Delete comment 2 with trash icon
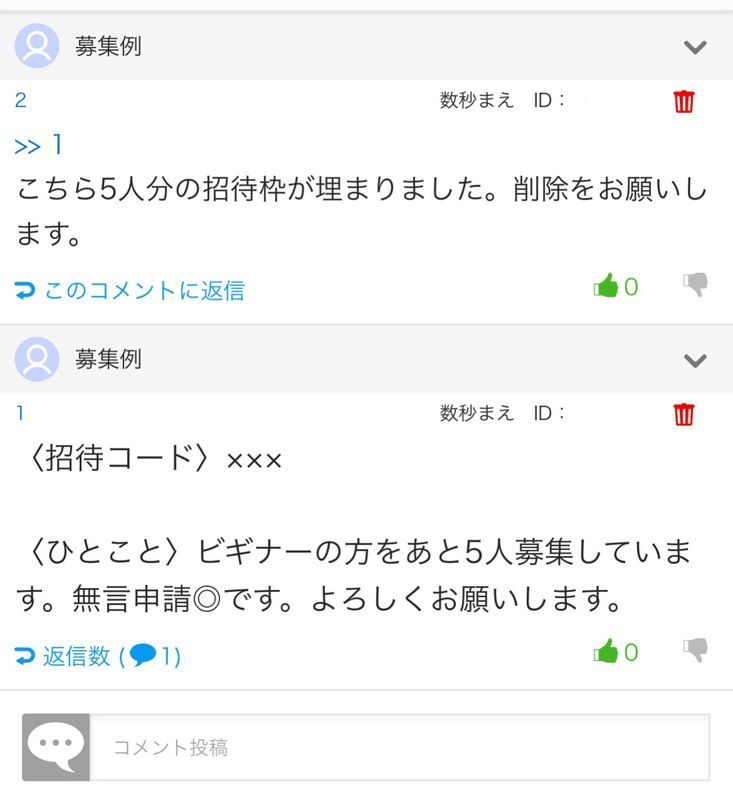The height and width of the screenshot is (800, 733). tap(684, 101)
